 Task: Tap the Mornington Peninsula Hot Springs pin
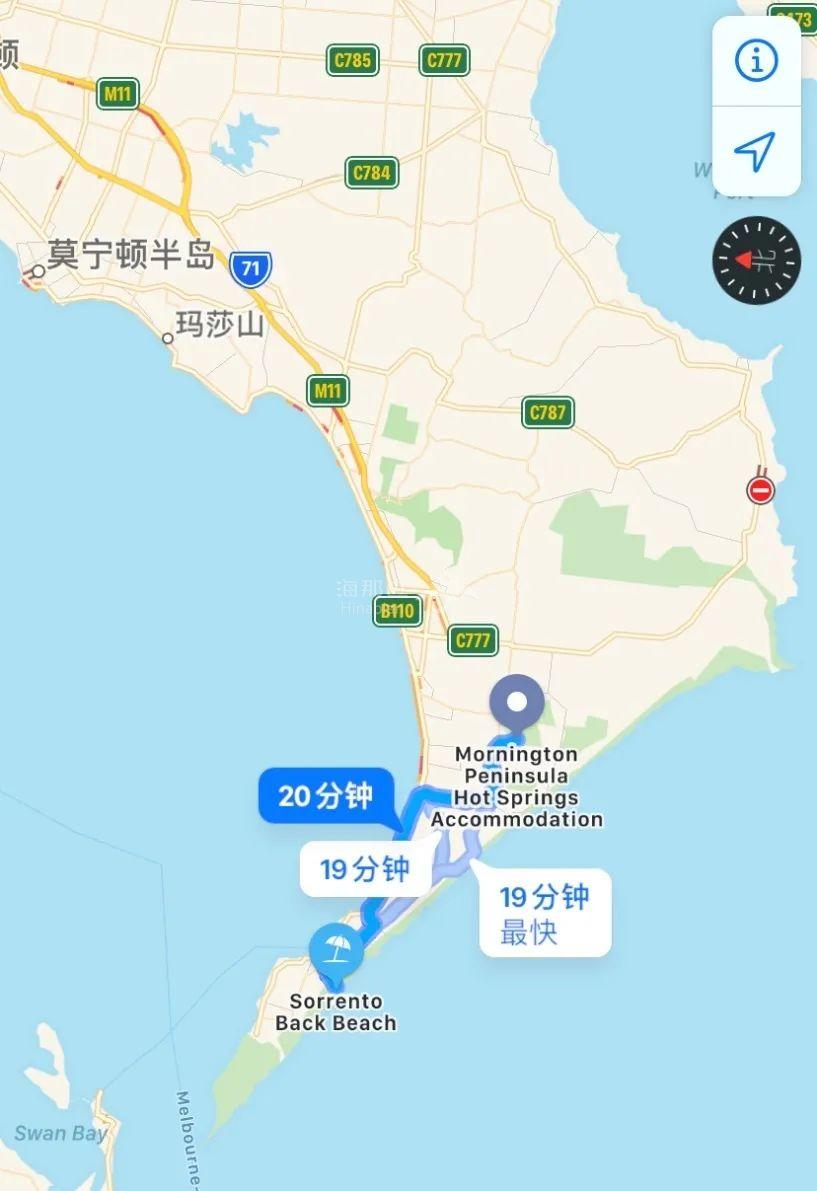coord(517,703)
